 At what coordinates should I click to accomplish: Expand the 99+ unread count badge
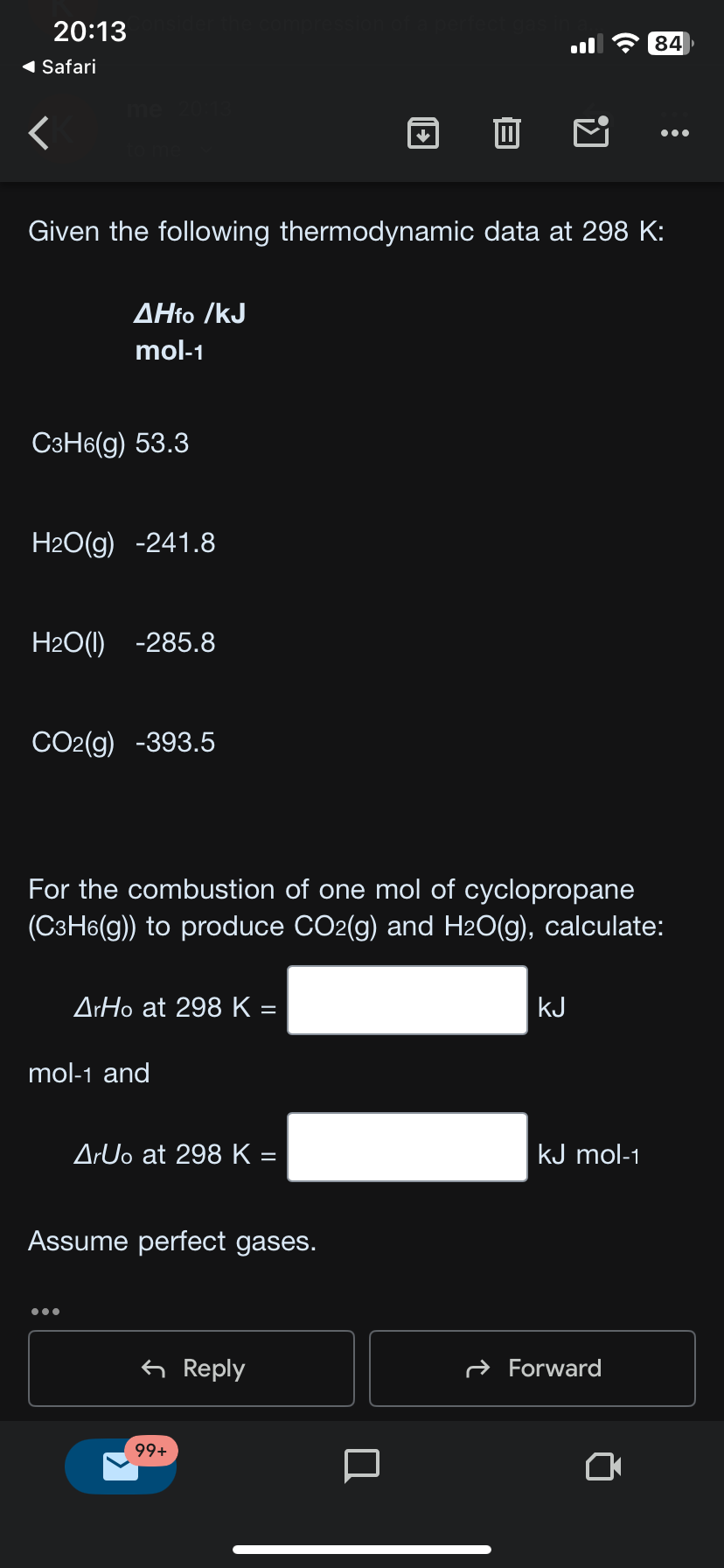pos(149,1450)
